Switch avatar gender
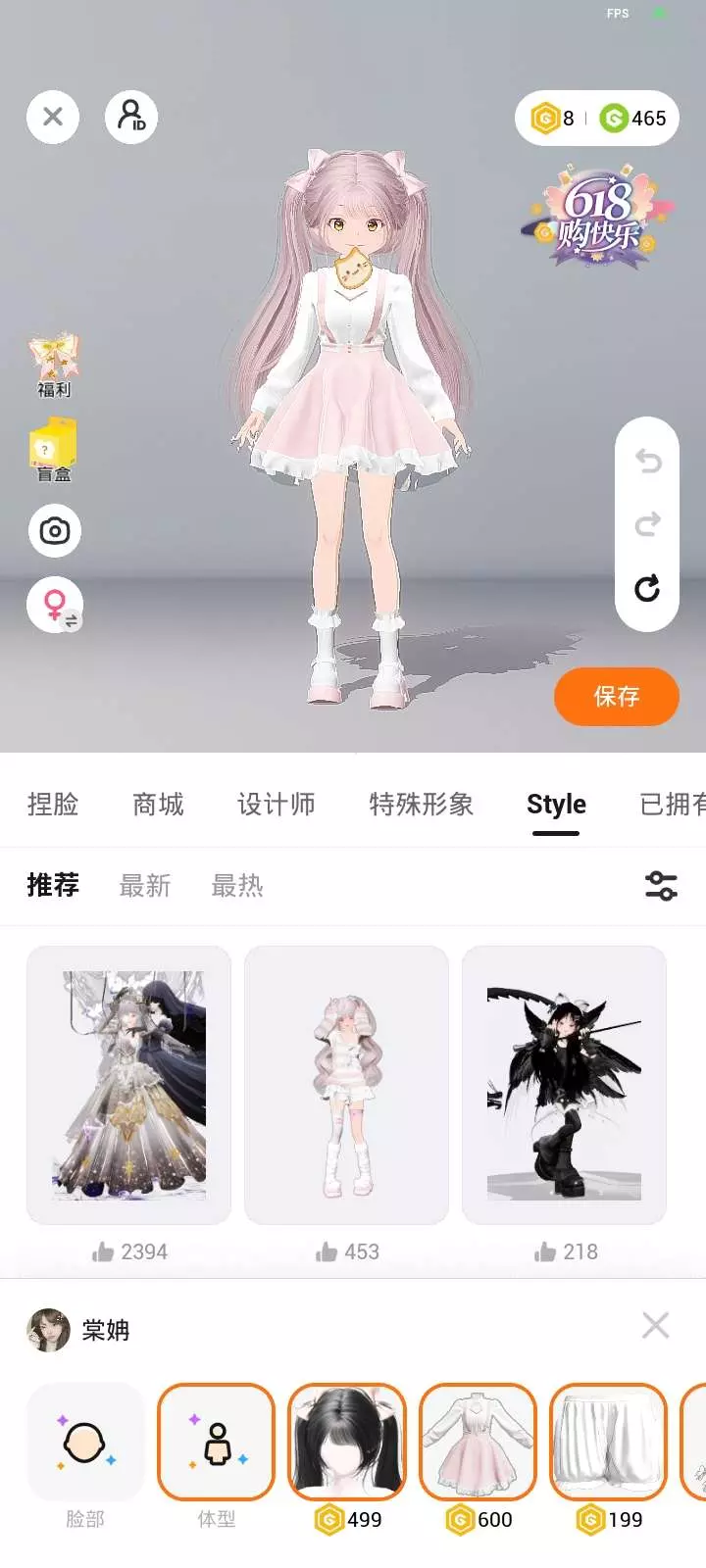Viewport: 706px width, 1568px height. click(55, 604)
